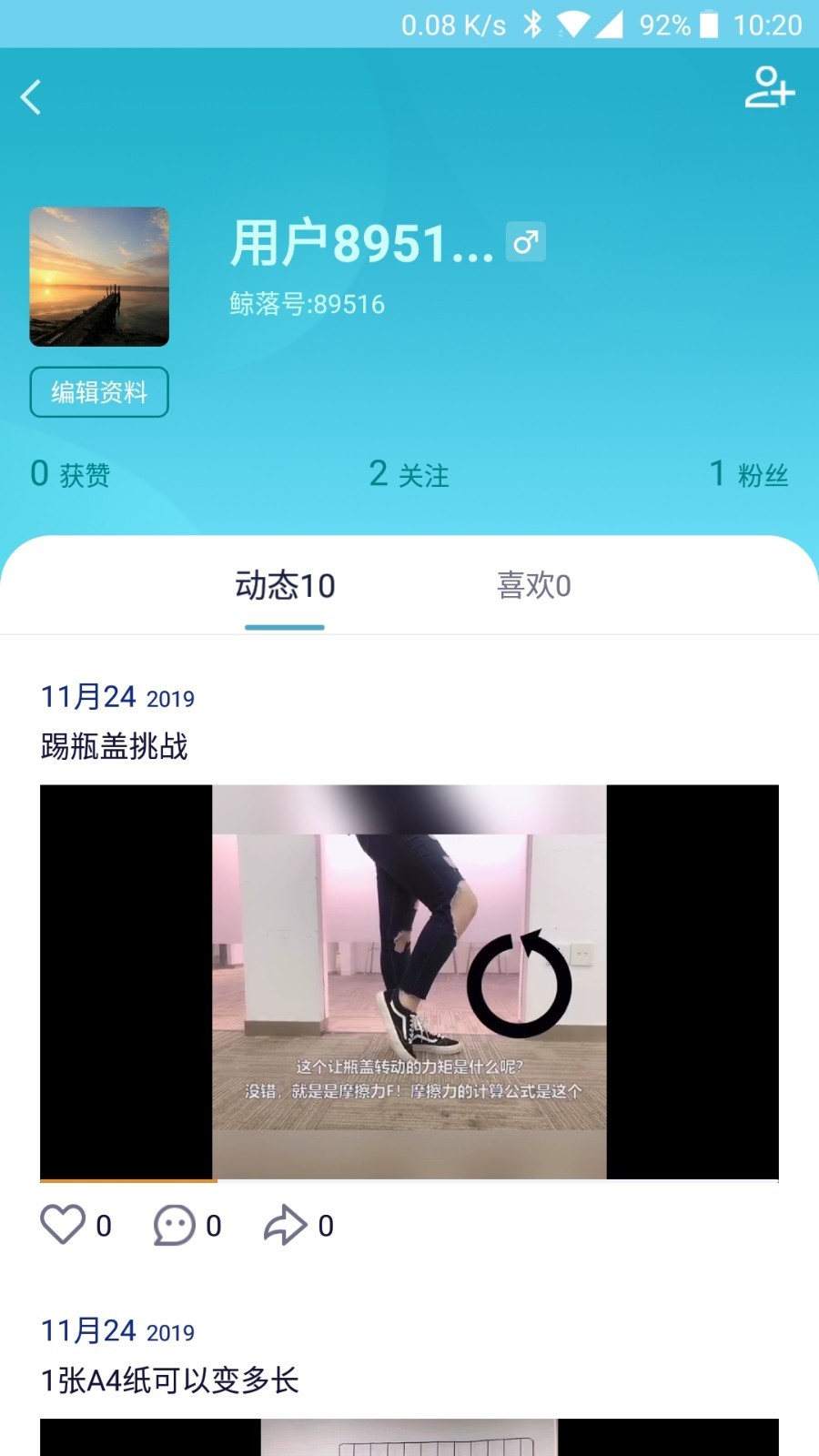Comment on the 踢瓶盖挑战 post
This screenshot has width=819, height=1456.
pos(174,1225)
